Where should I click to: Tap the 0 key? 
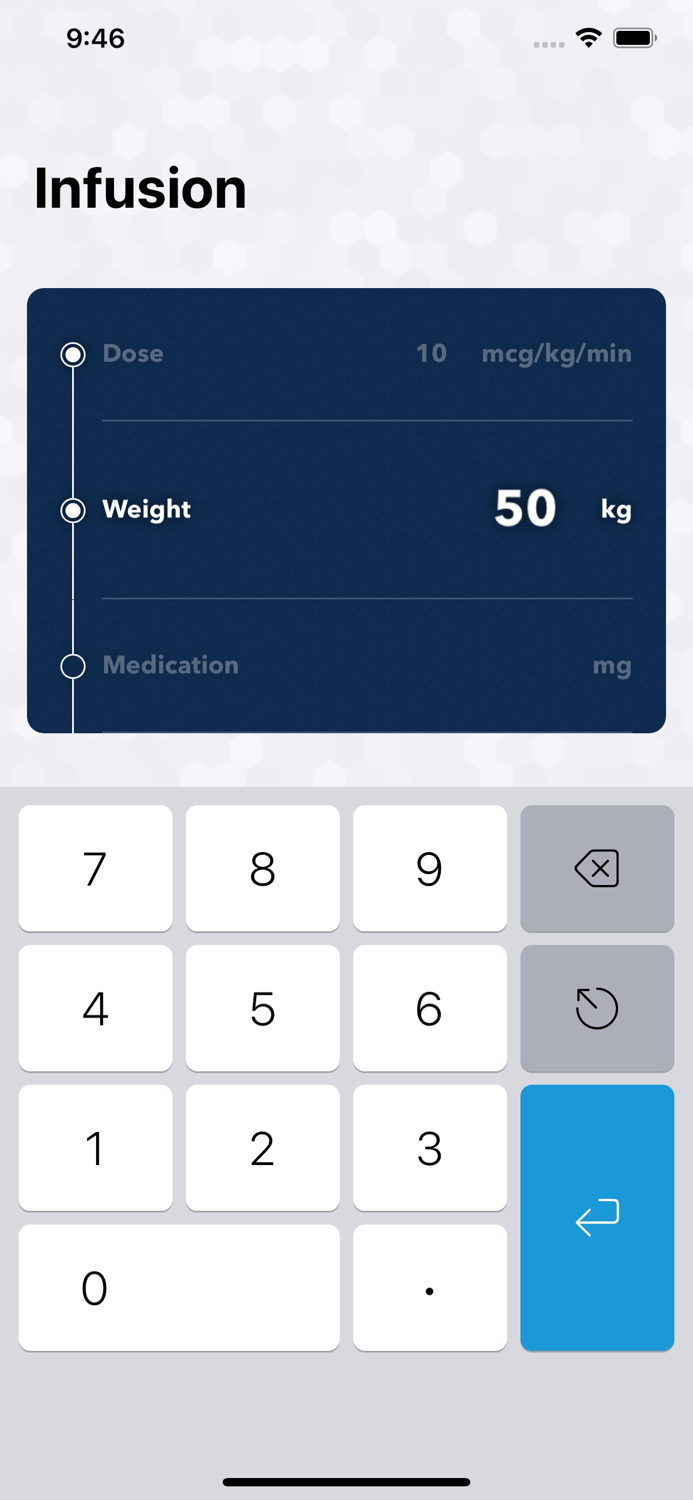179,1288
